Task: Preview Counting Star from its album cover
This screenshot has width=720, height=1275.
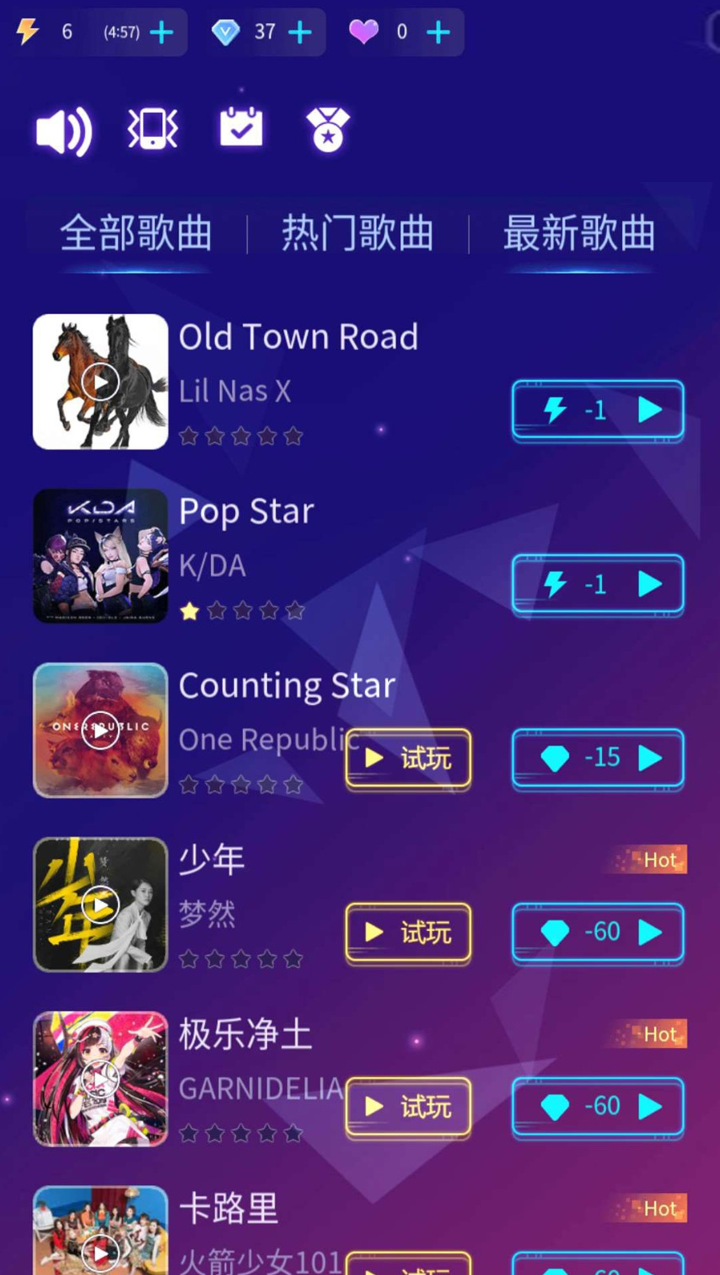Action: click(x=100, y=731)
